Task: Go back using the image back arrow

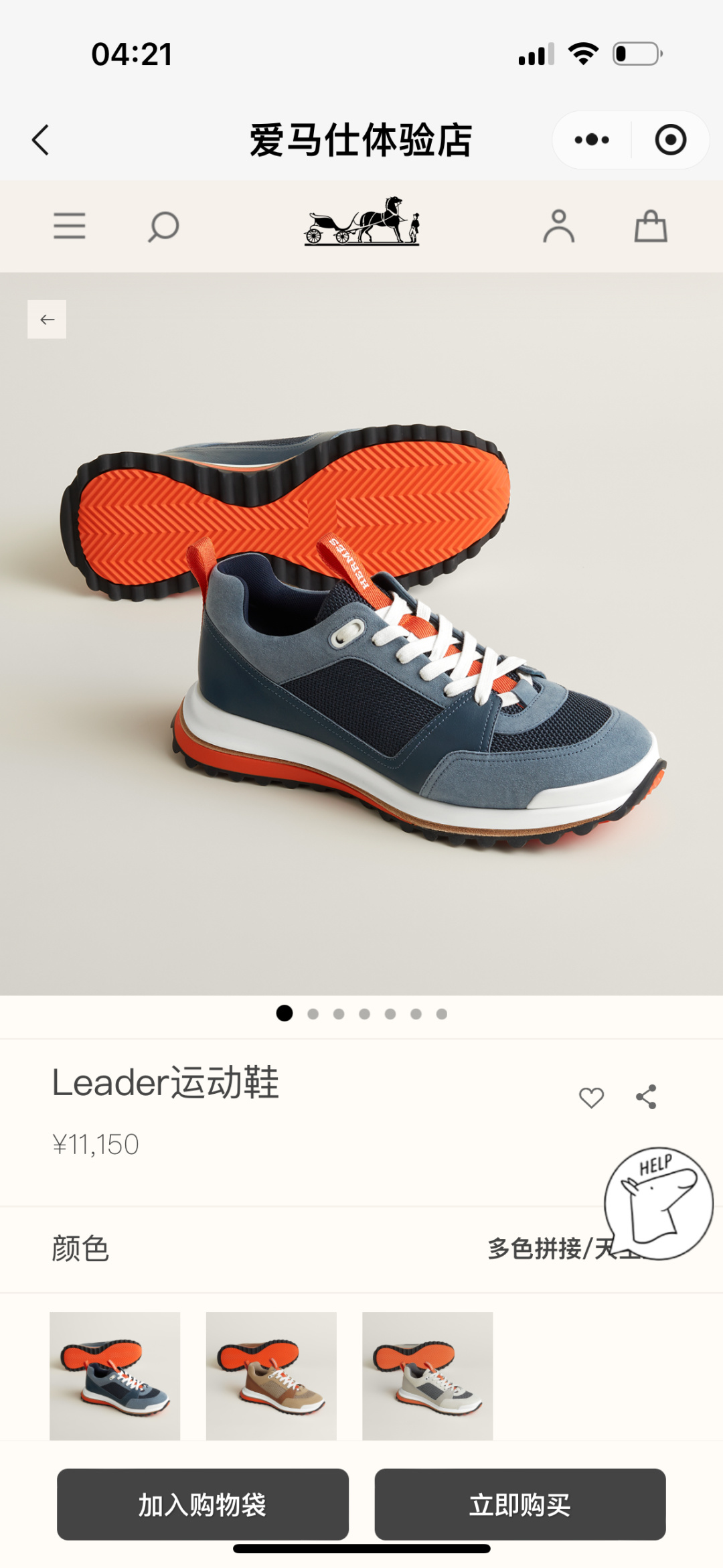Action: tap(46, 319)
